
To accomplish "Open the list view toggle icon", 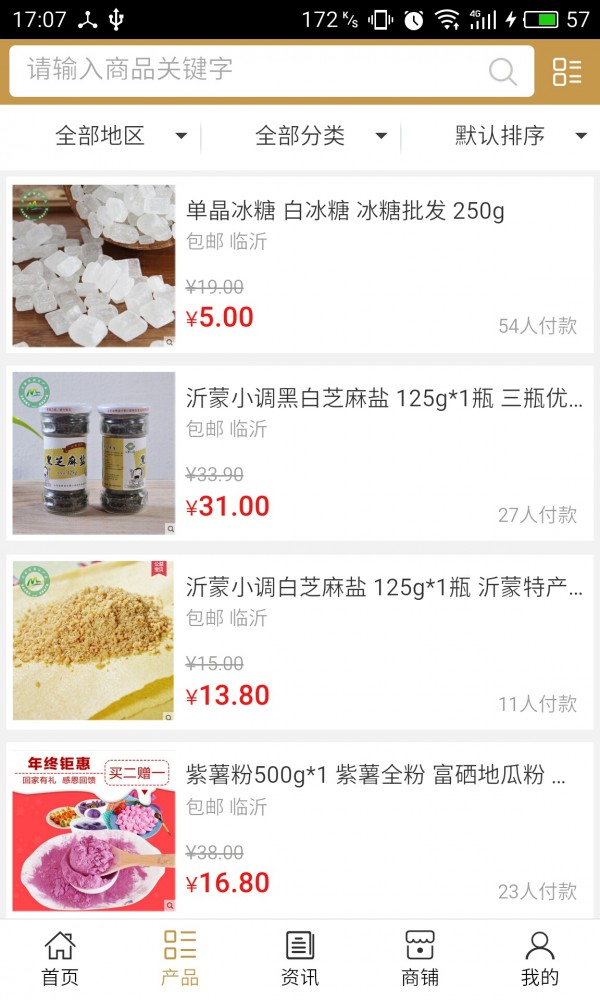I will click(567, 71).
